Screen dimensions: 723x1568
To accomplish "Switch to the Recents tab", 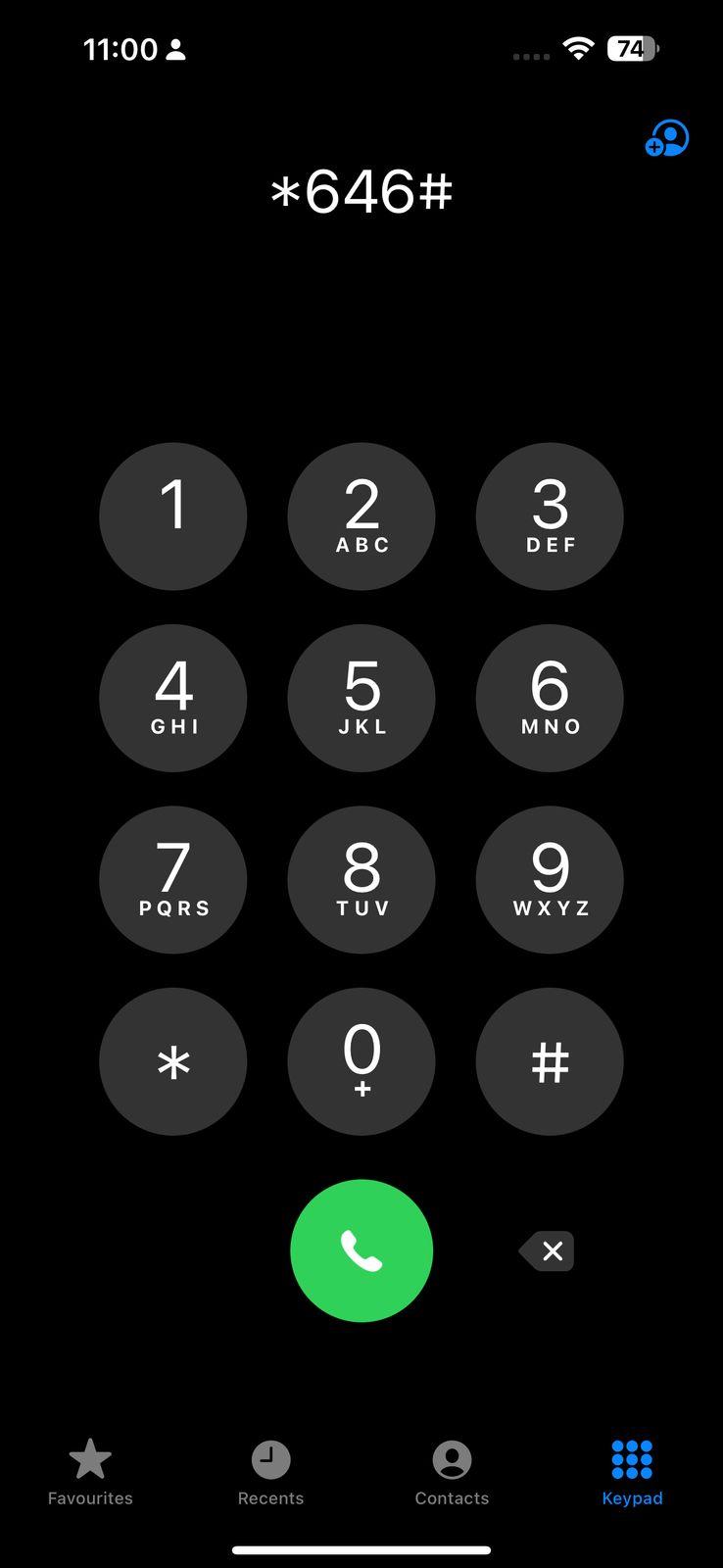I will (270, 1475).
